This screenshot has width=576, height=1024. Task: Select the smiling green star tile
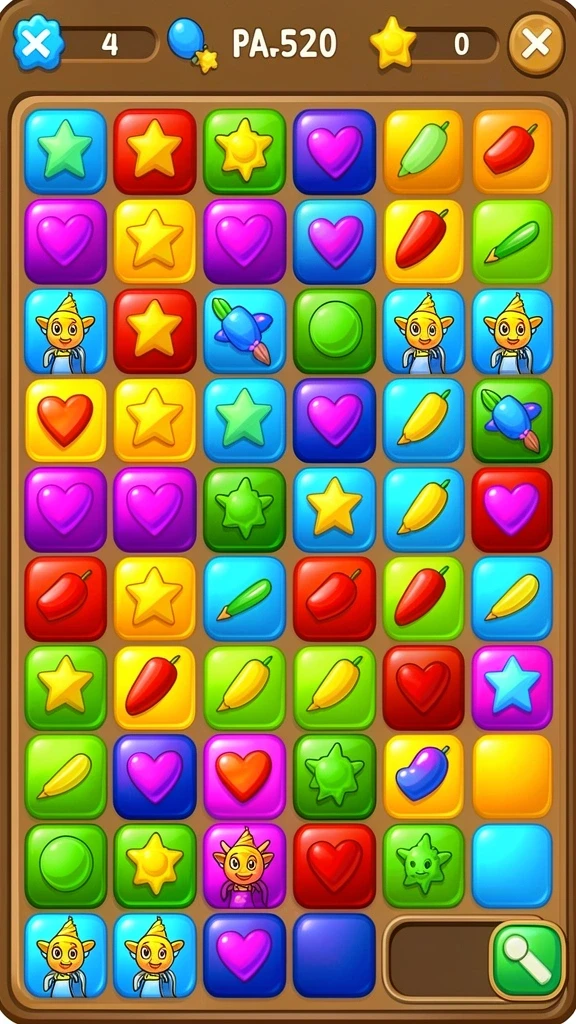[423, 865]
